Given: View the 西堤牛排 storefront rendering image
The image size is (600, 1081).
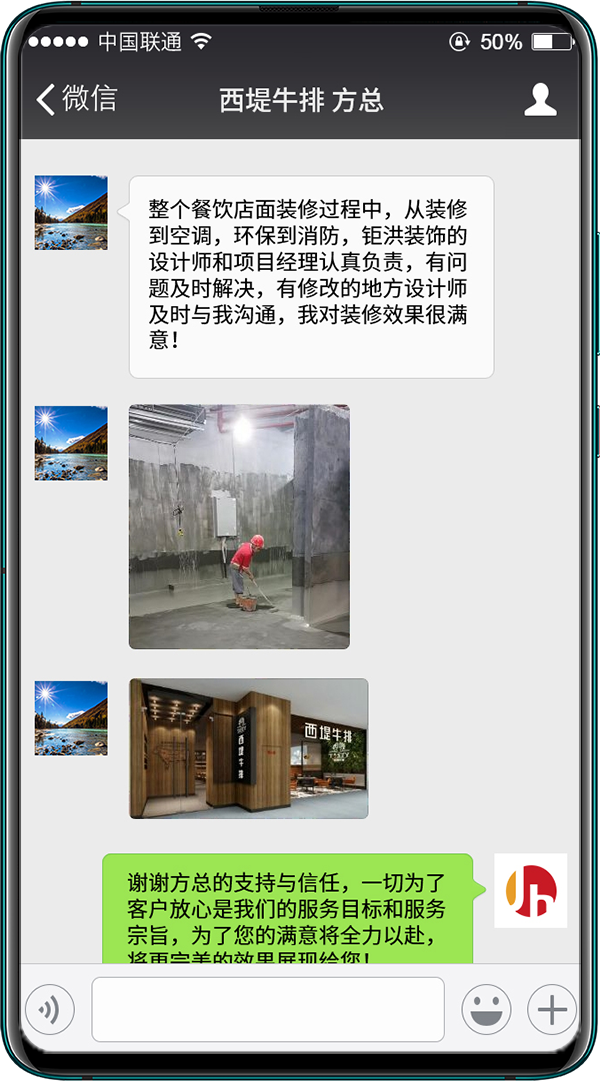Looking at the screenshot, I should coord(249,749).
